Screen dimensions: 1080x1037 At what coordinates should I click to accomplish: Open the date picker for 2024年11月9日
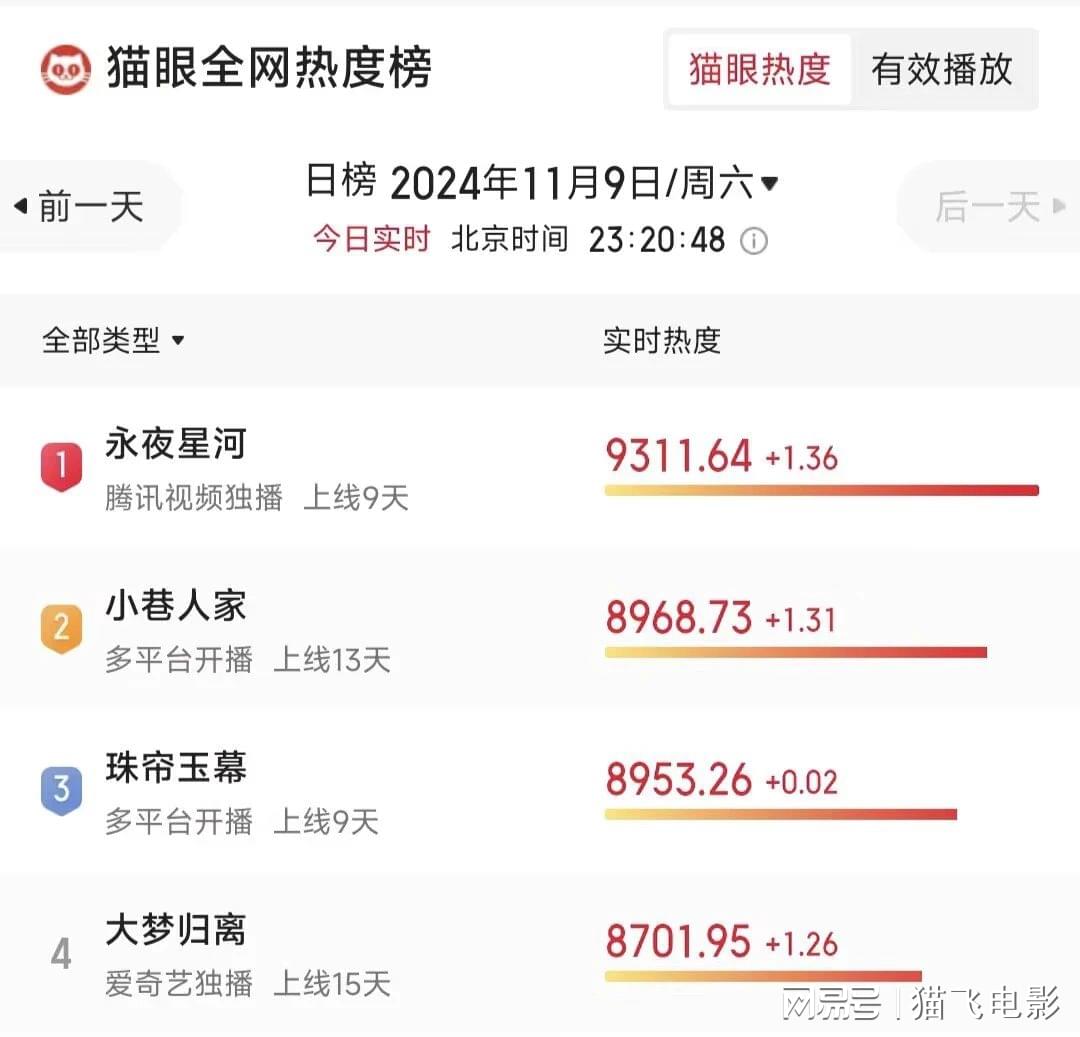click(x=583, y=183)
